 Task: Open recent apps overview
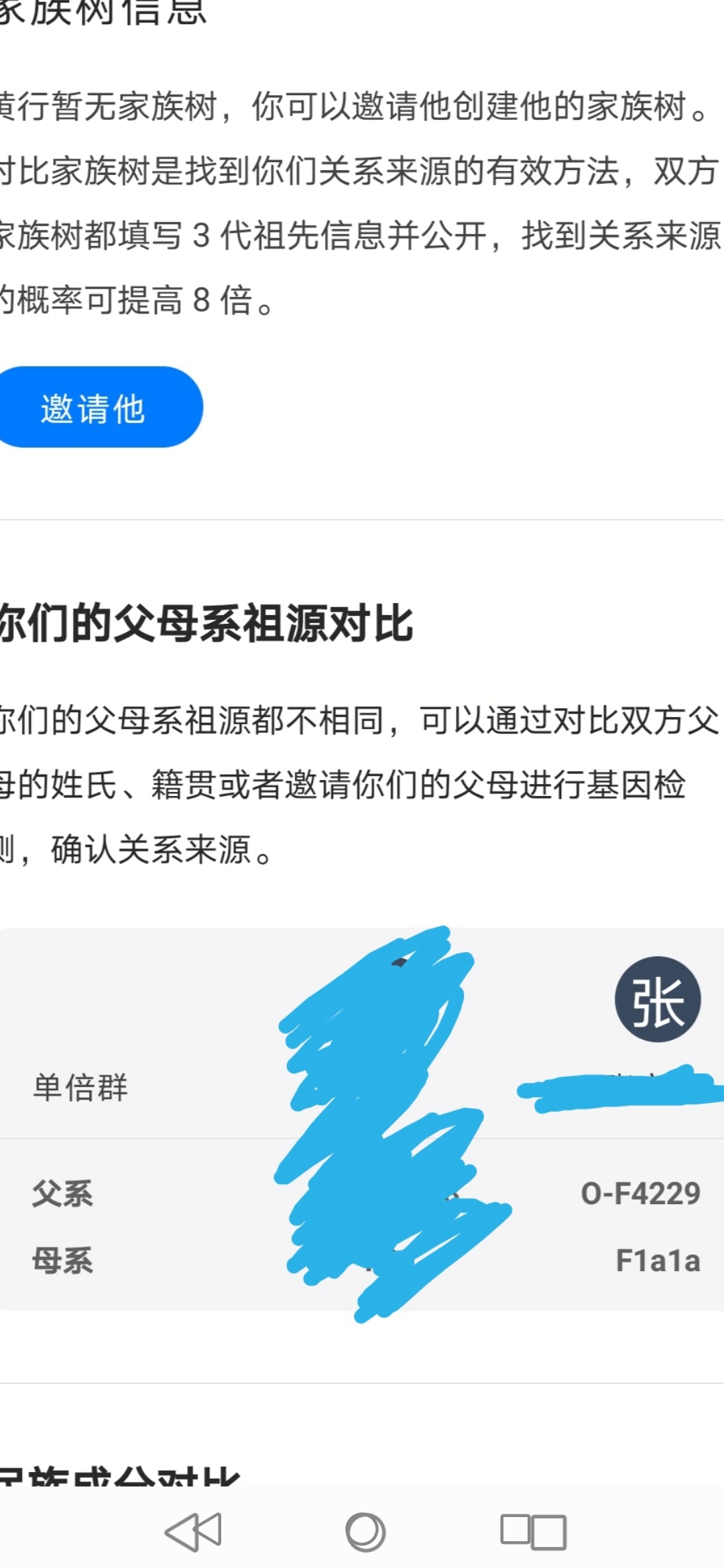[534, 1532]
